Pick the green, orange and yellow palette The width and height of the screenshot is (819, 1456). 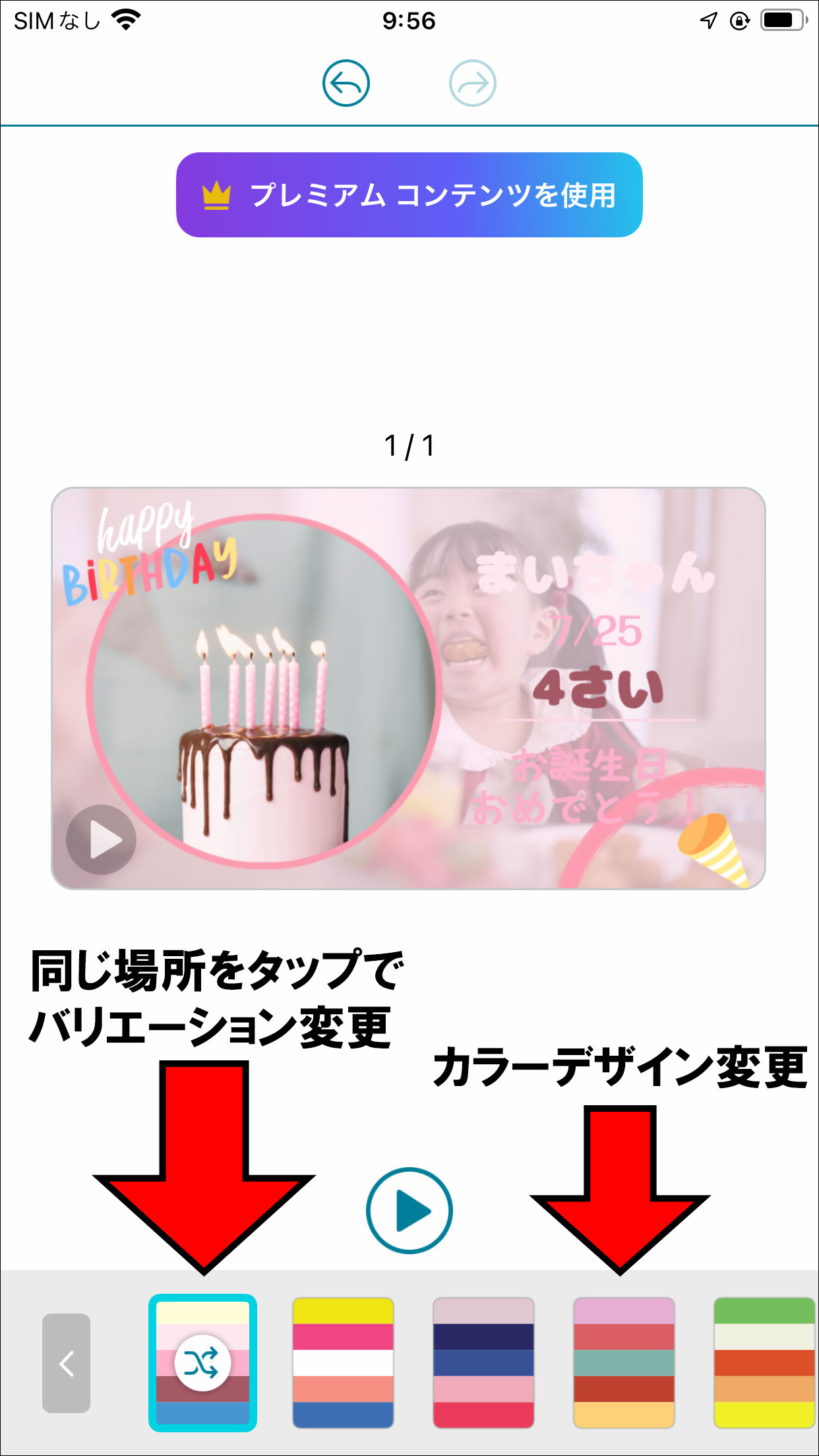point(764,1363)
